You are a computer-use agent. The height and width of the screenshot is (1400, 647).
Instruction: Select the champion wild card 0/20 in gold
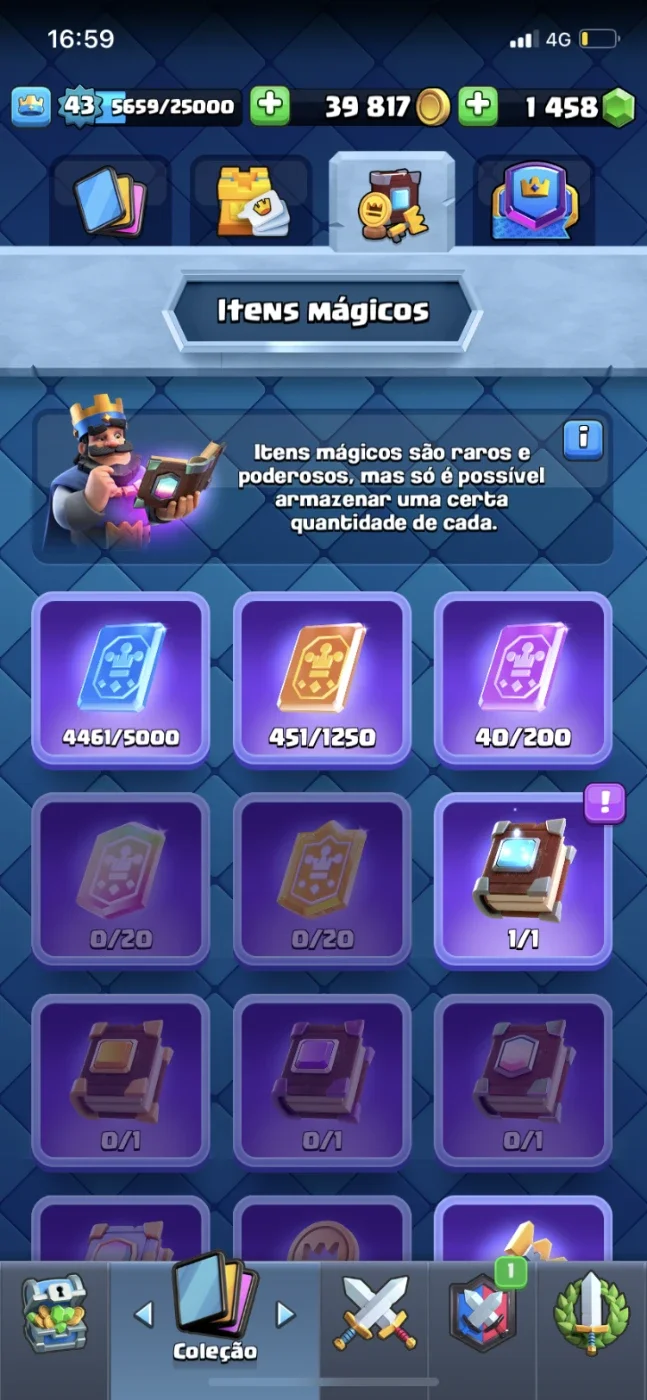coord(322,880)
